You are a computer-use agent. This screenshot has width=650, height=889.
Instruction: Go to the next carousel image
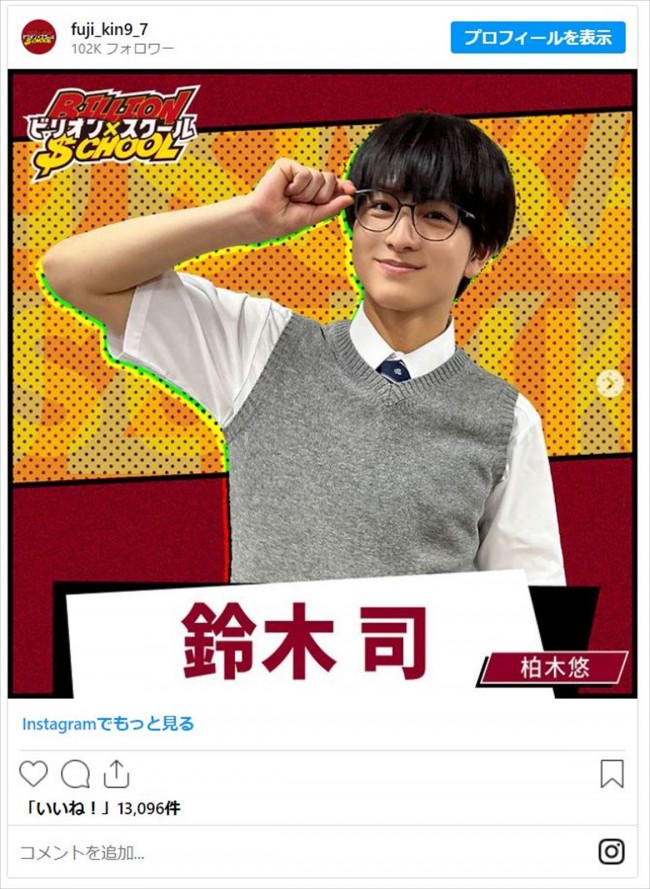pos(609,383)
